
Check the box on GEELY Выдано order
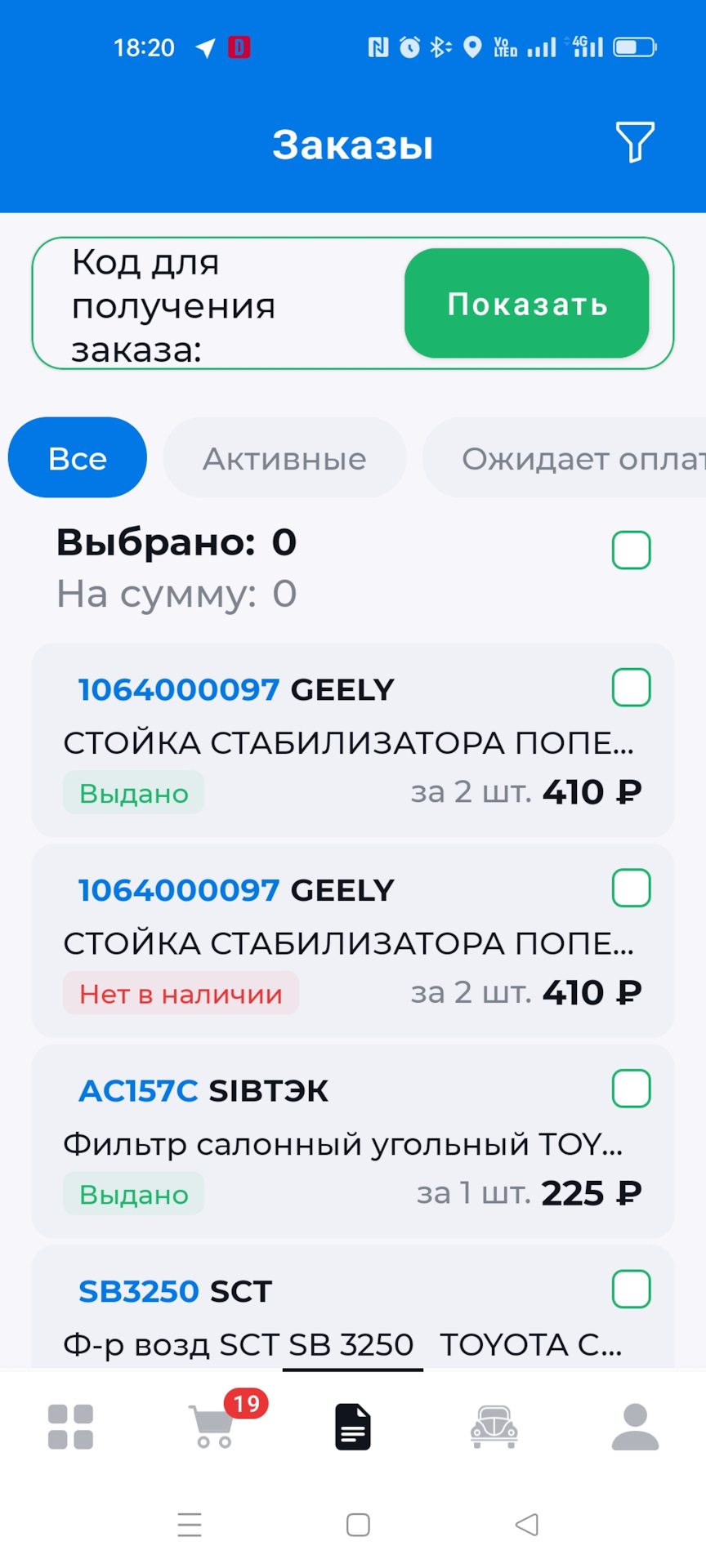(x=631, y=688)
